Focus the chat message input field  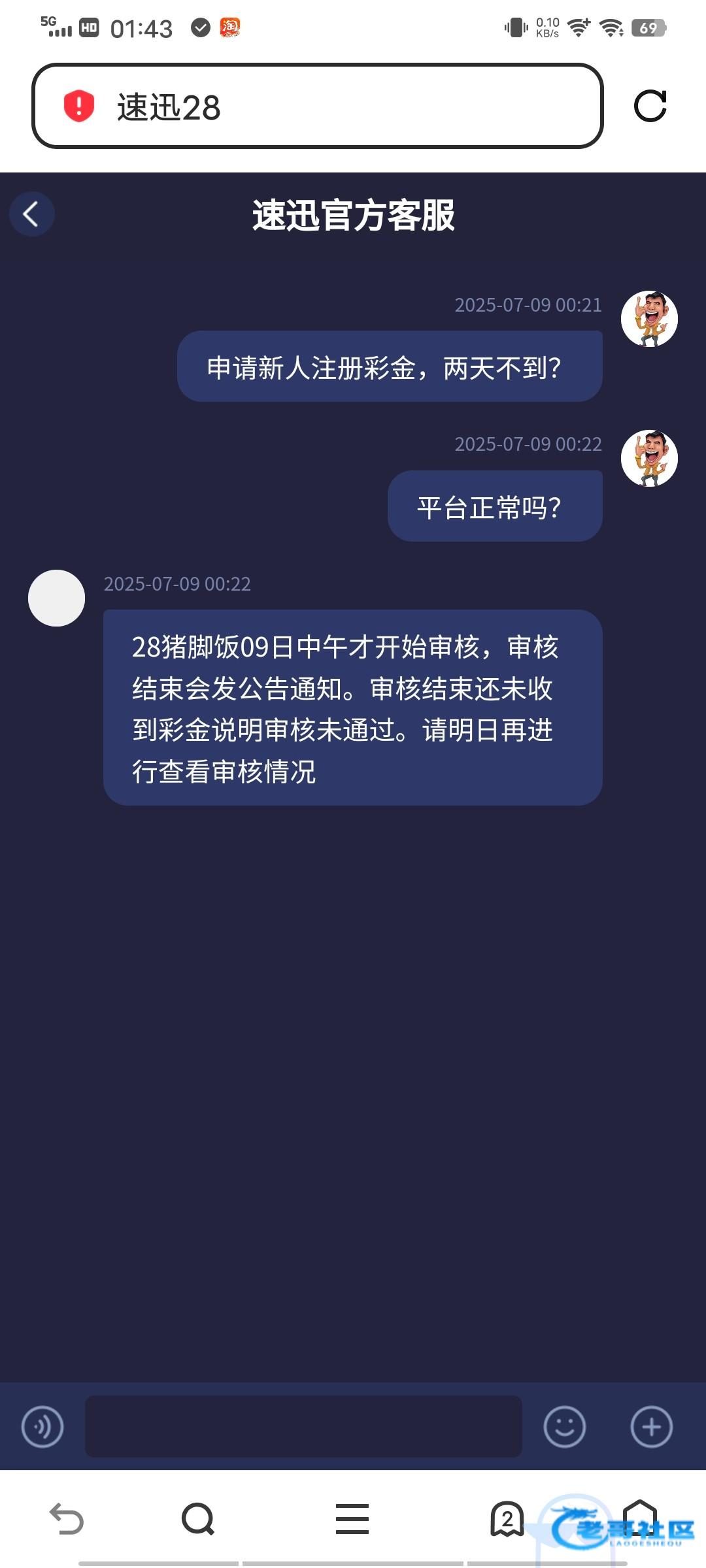tap(303, 1427)
